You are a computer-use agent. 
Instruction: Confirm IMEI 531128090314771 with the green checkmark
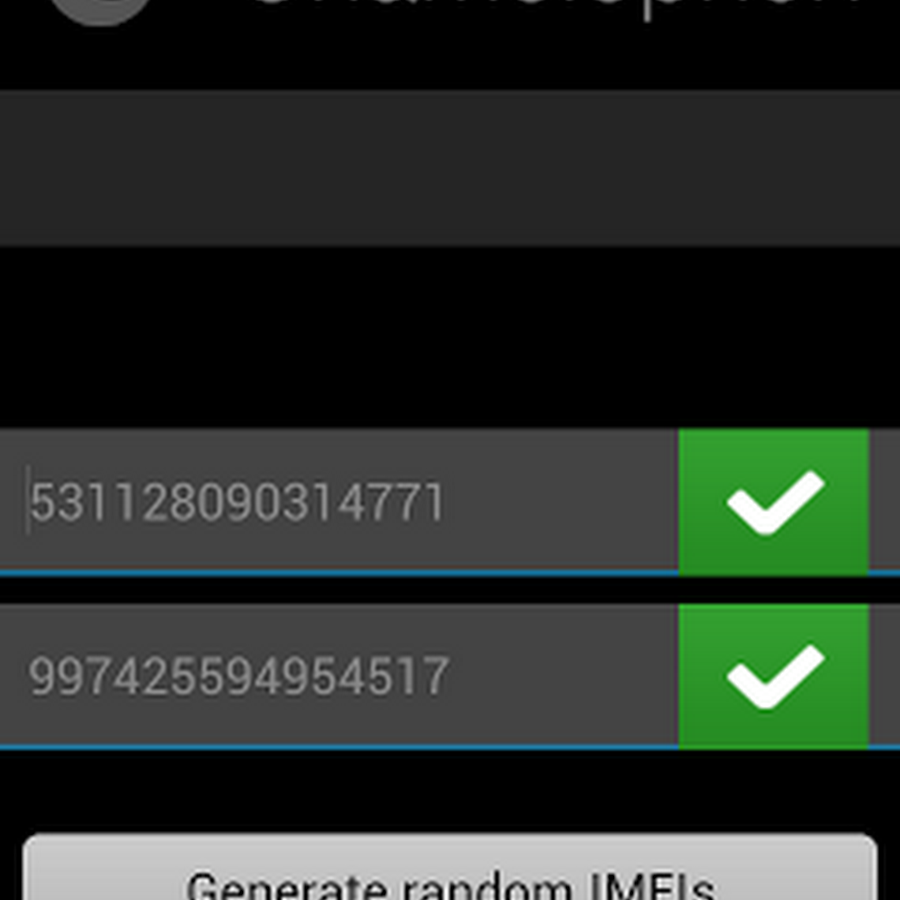(773, 502)
